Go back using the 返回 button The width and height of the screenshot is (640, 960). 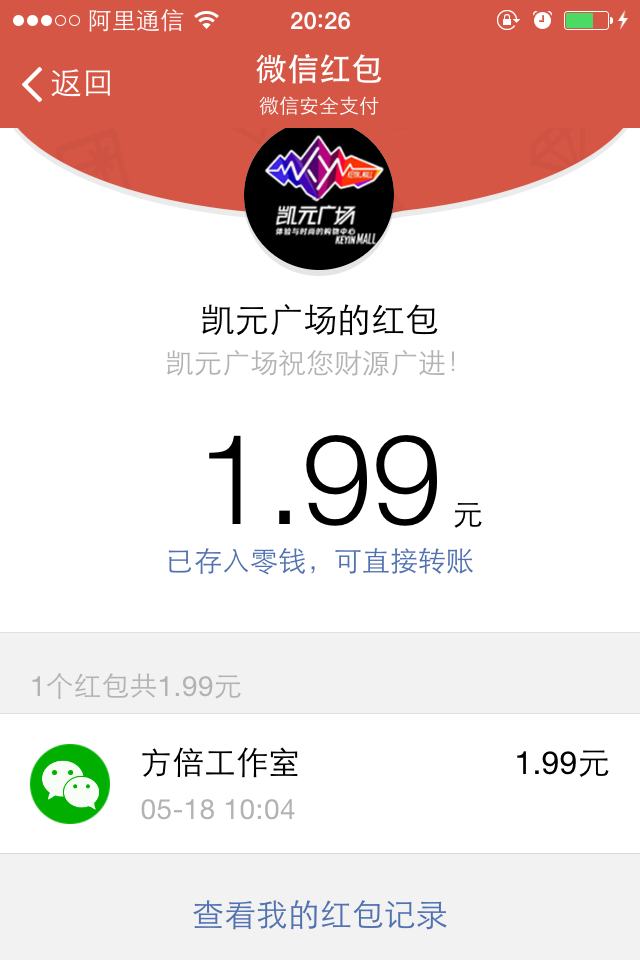pos(67,84)
